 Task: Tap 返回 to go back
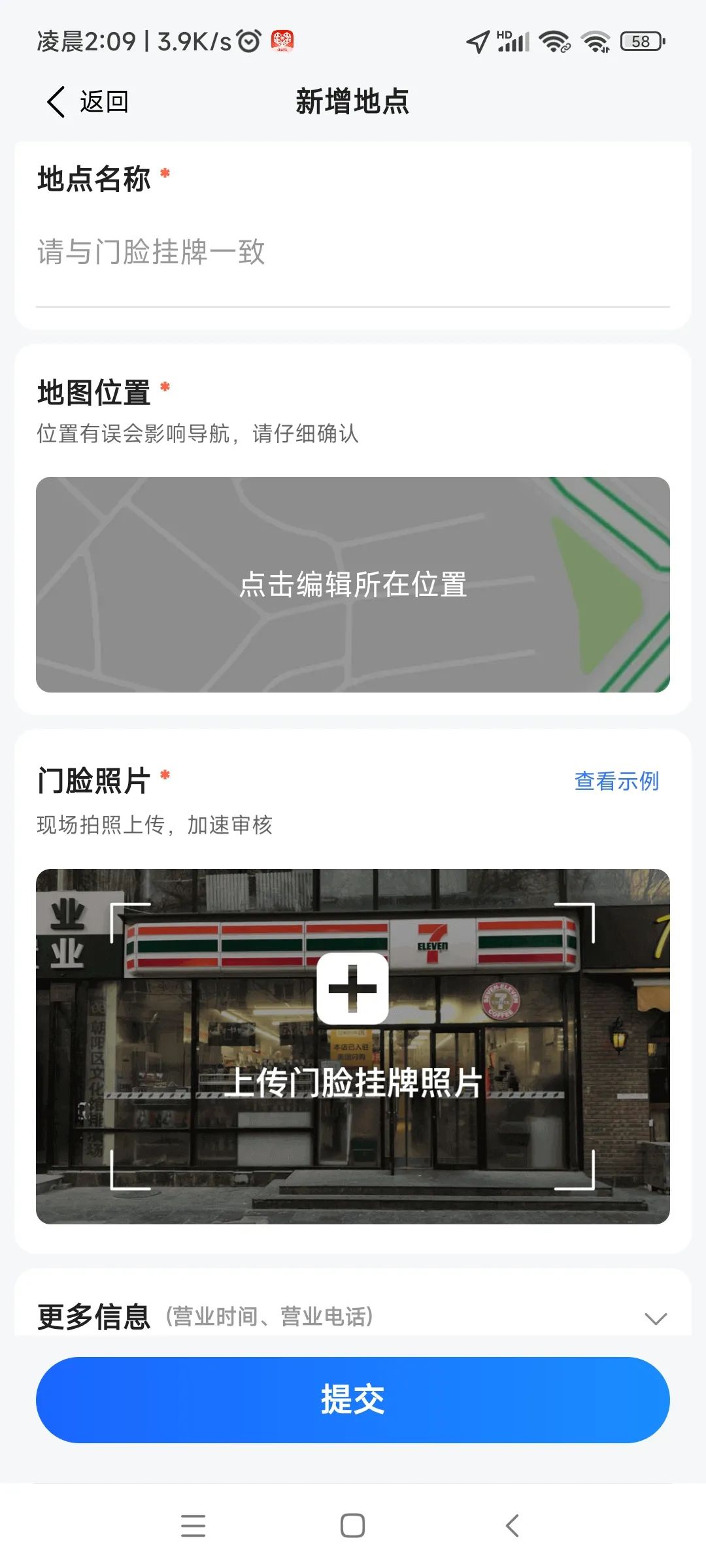click(103, 101)
